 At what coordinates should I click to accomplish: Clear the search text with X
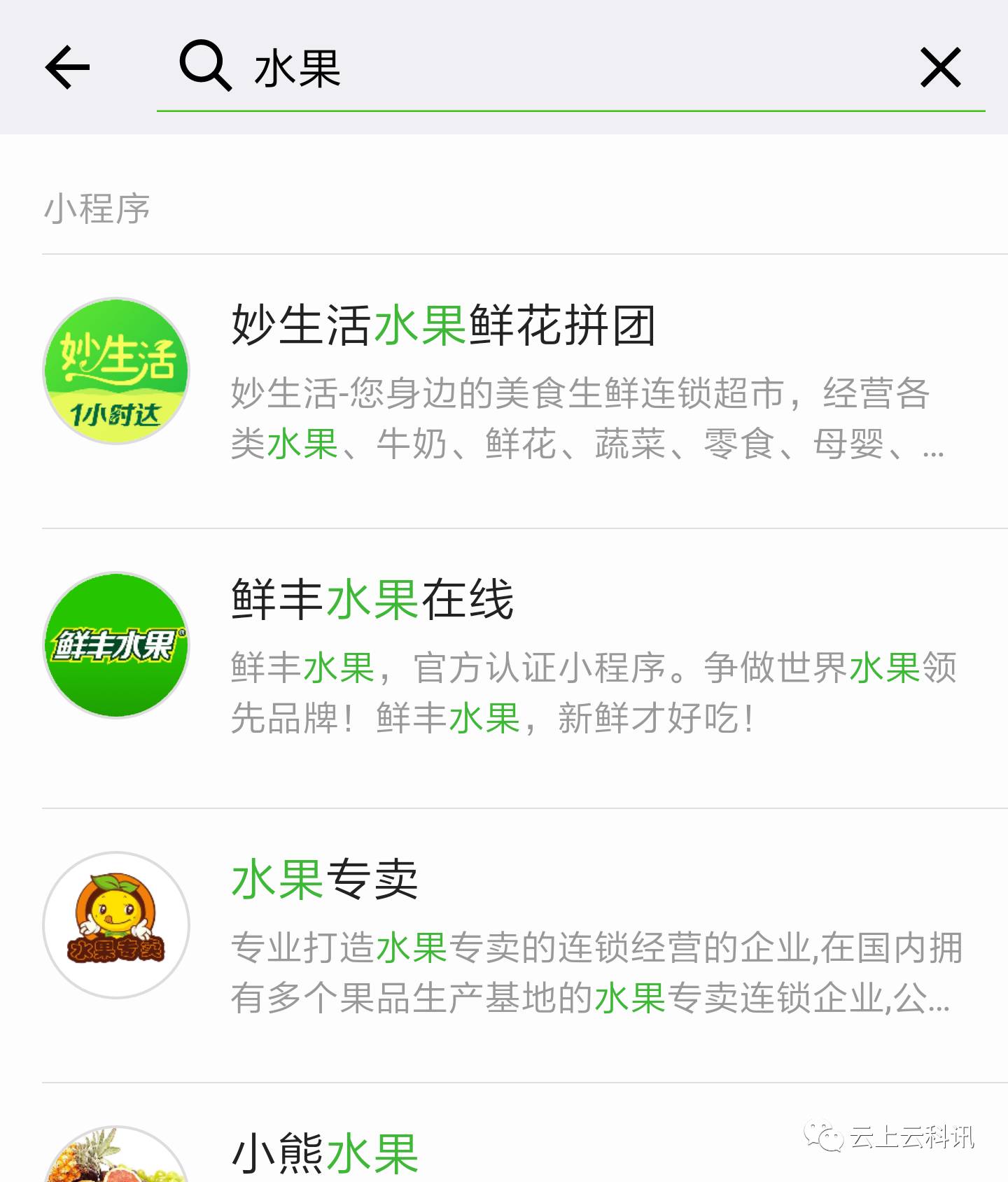click(940, 68)
